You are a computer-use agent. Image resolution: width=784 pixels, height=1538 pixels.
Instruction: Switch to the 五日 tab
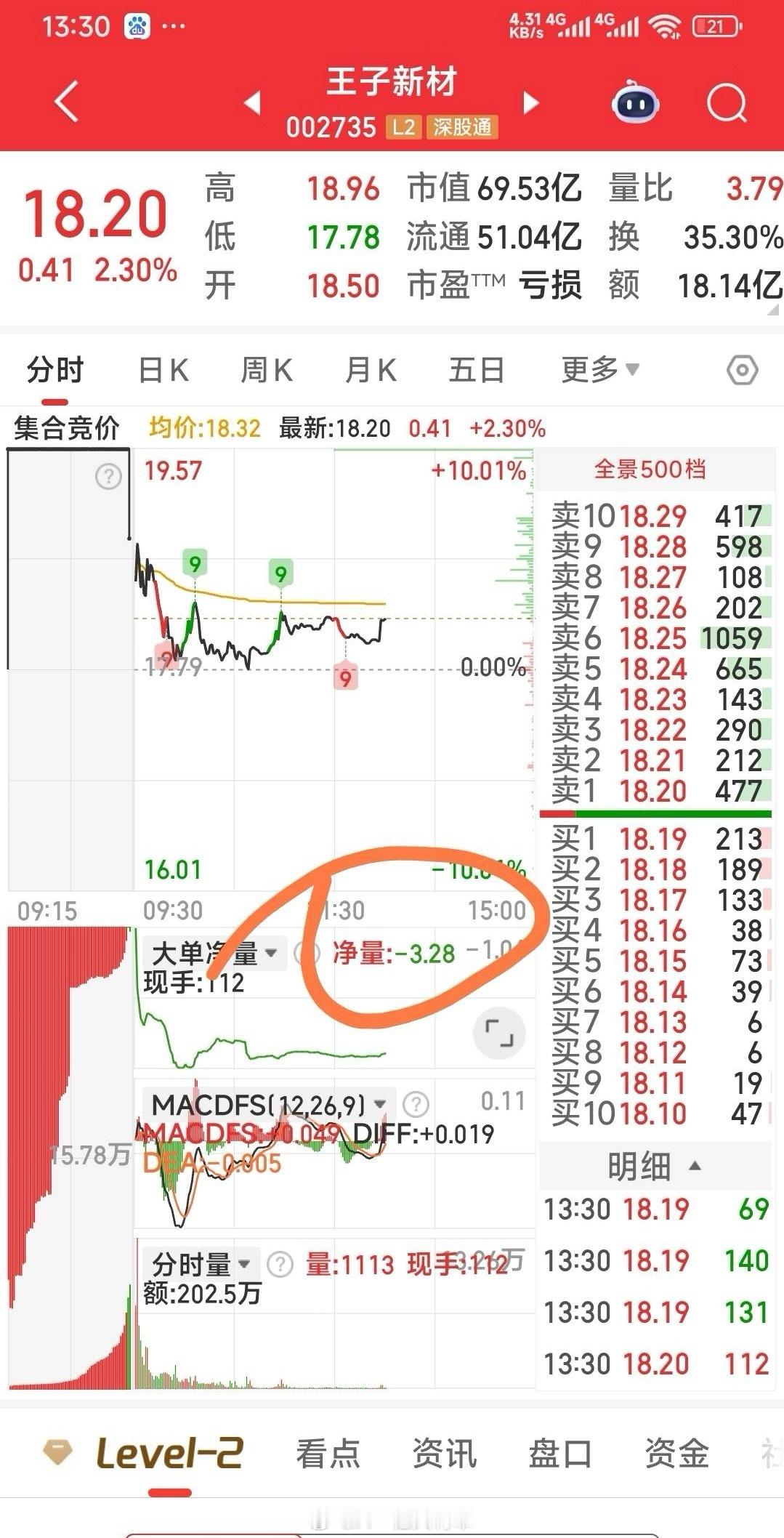[477, 369]
